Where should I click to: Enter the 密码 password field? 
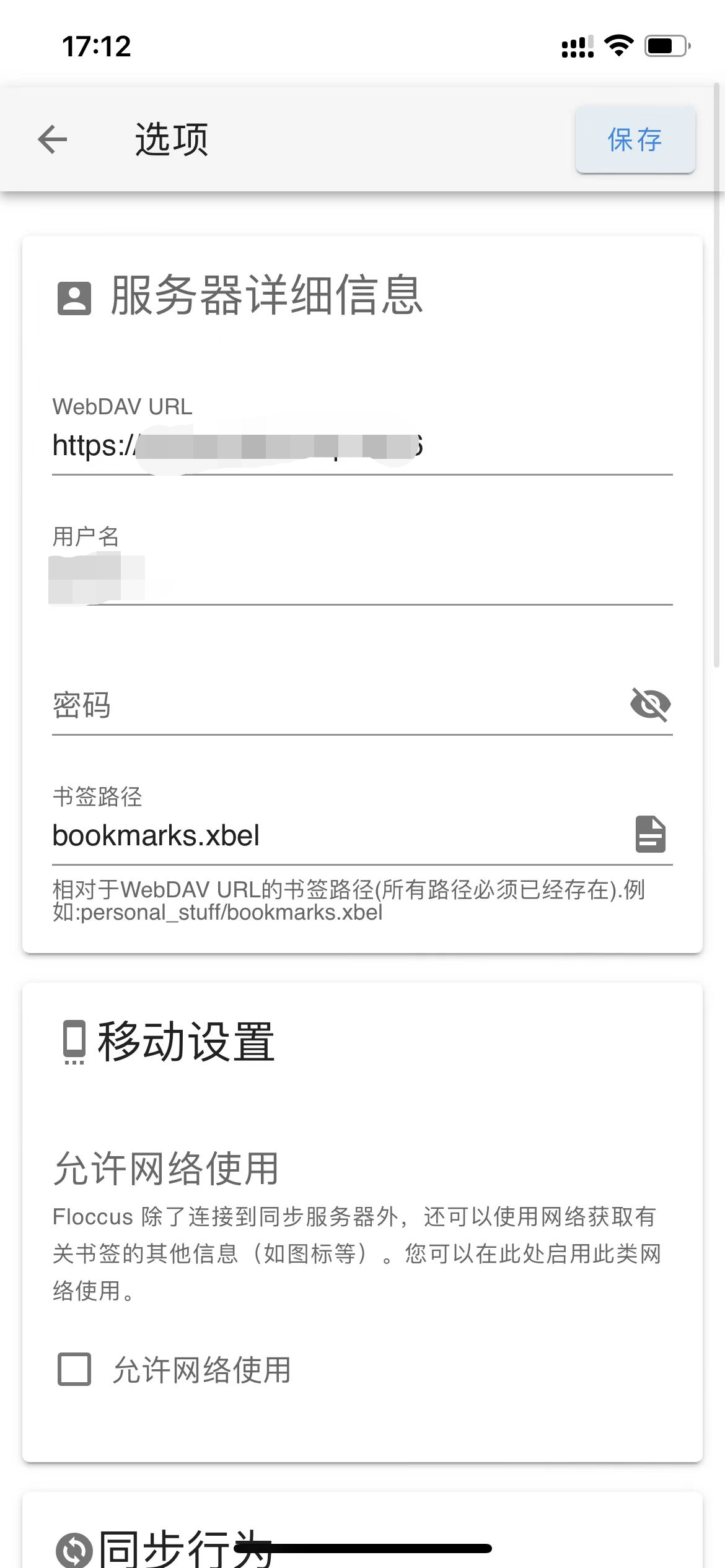coord(338,706)
